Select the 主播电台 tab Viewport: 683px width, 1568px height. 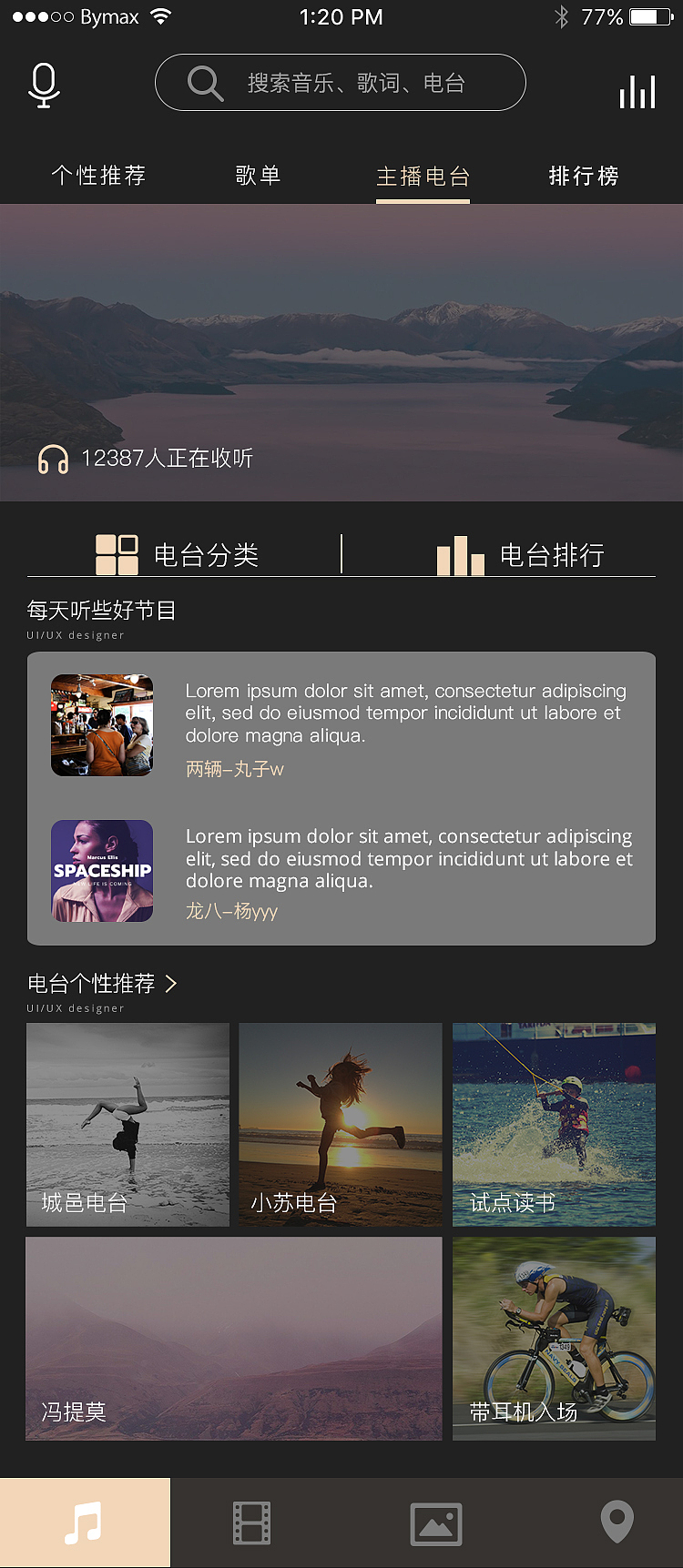coord(423,177)
